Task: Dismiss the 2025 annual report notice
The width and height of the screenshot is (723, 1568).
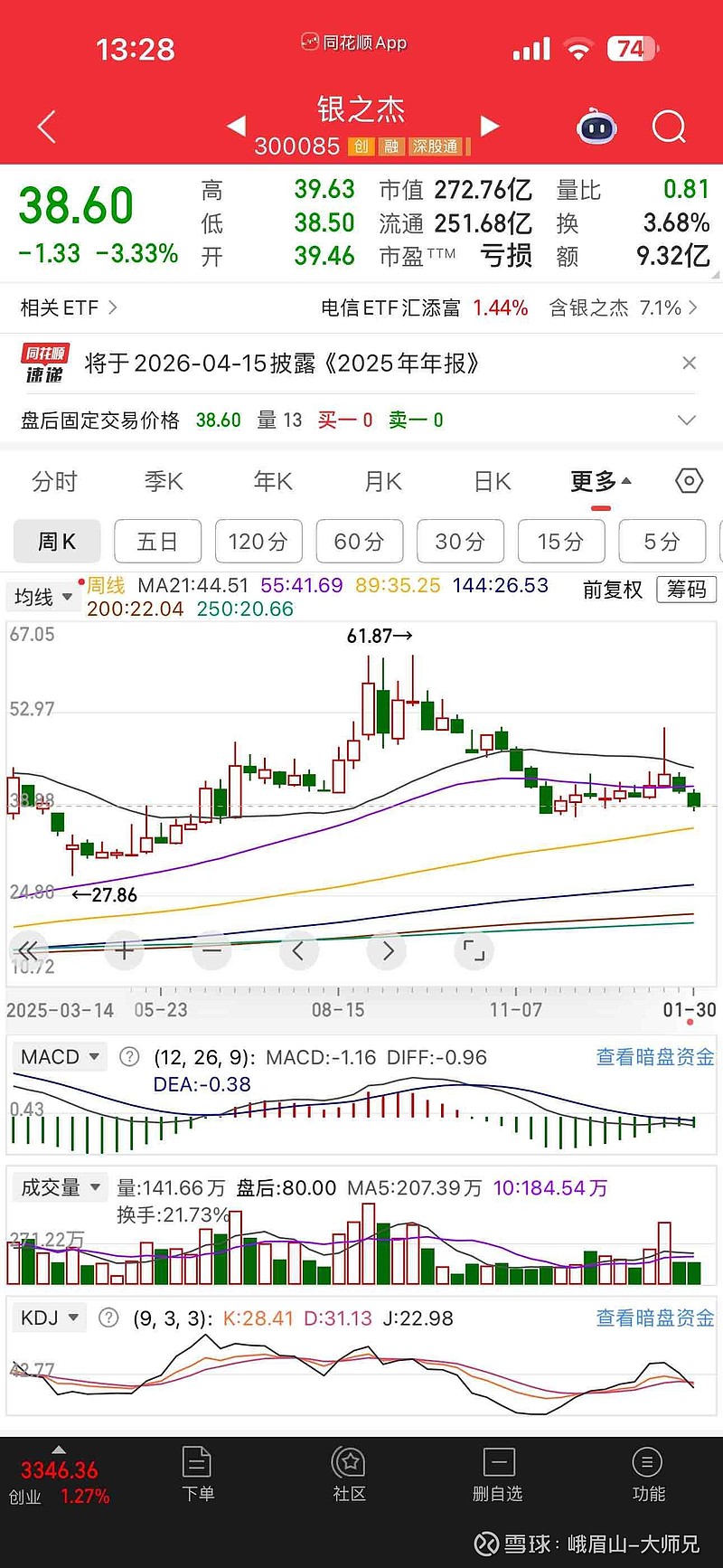Action: click(690, 363)
